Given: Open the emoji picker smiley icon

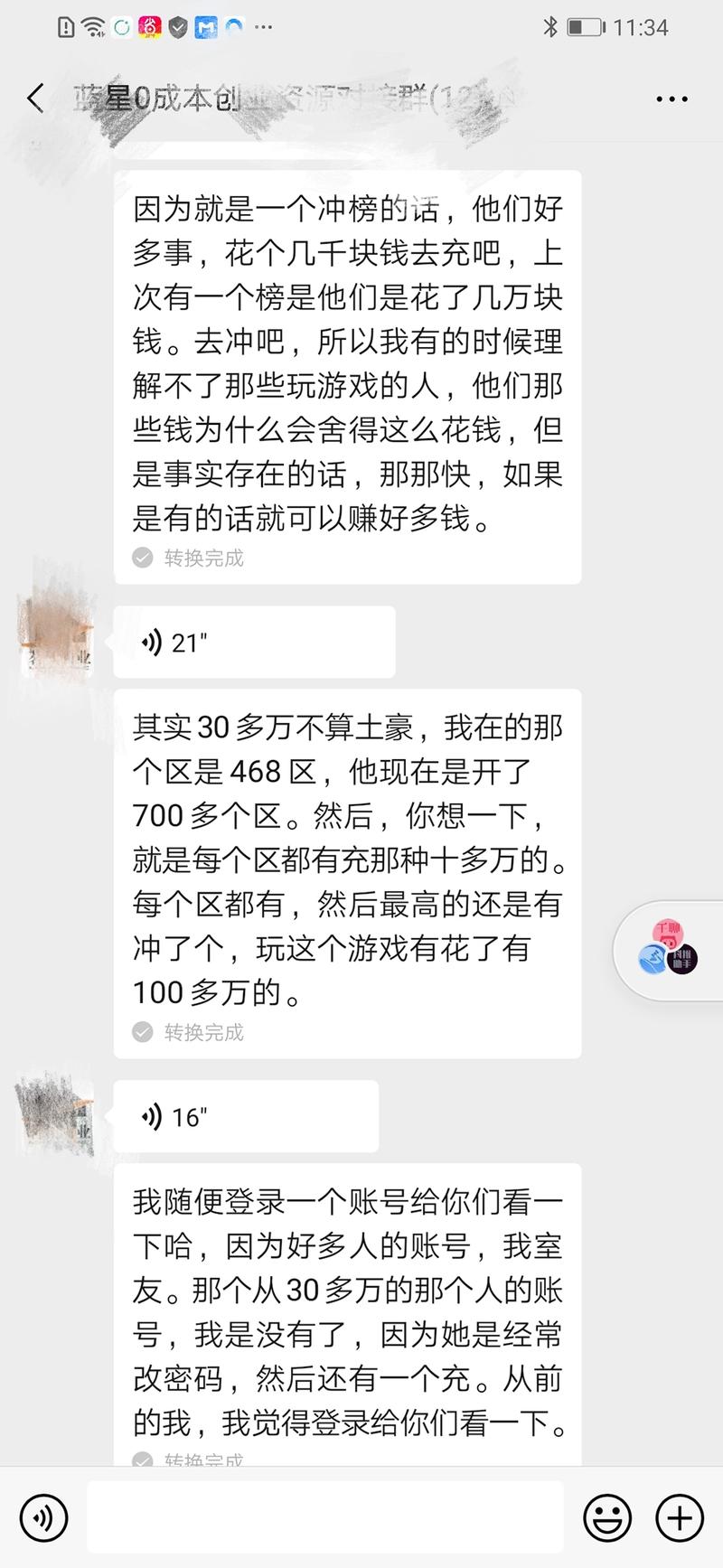Looking at the screenshot, I should point(608,1516).
